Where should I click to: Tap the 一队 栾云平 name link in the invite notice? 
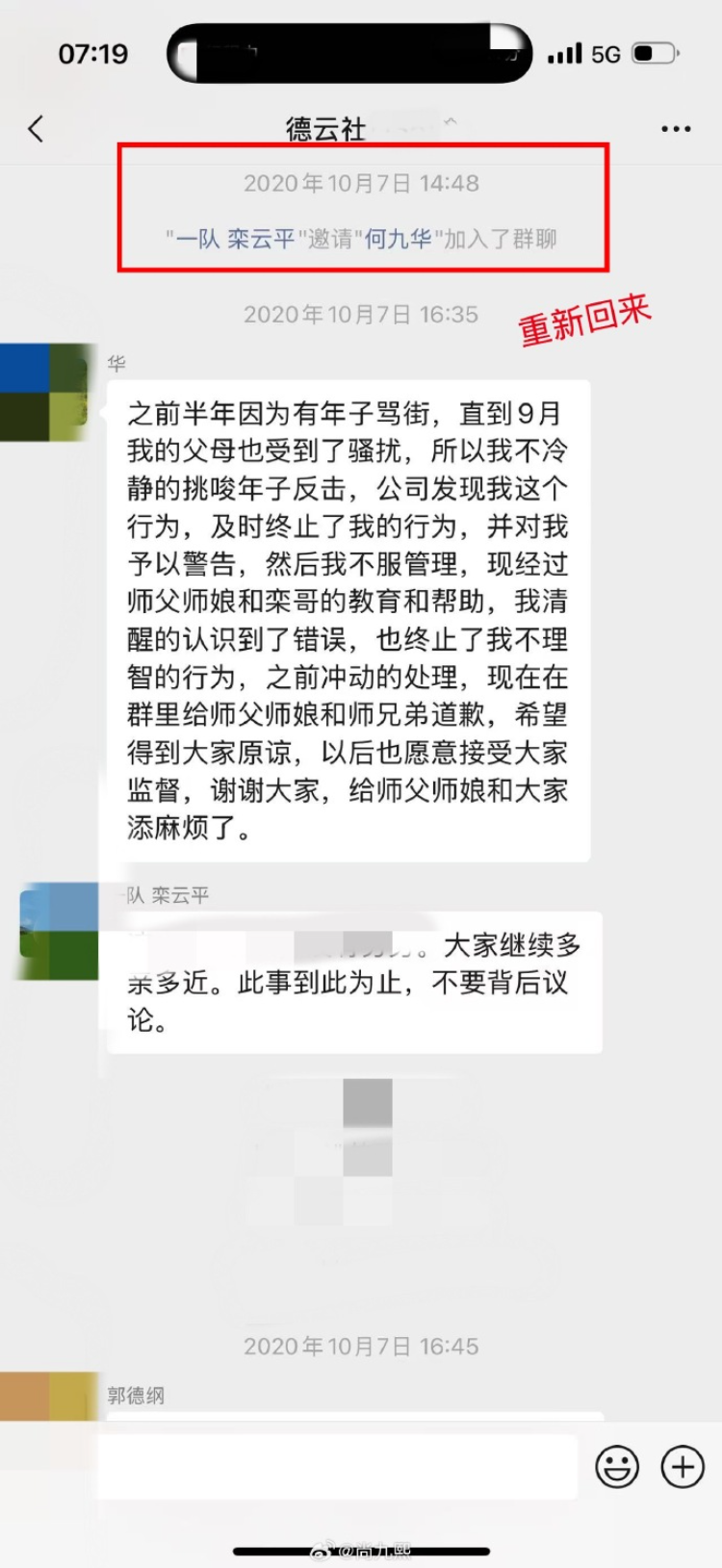click(x=235, y=239)
